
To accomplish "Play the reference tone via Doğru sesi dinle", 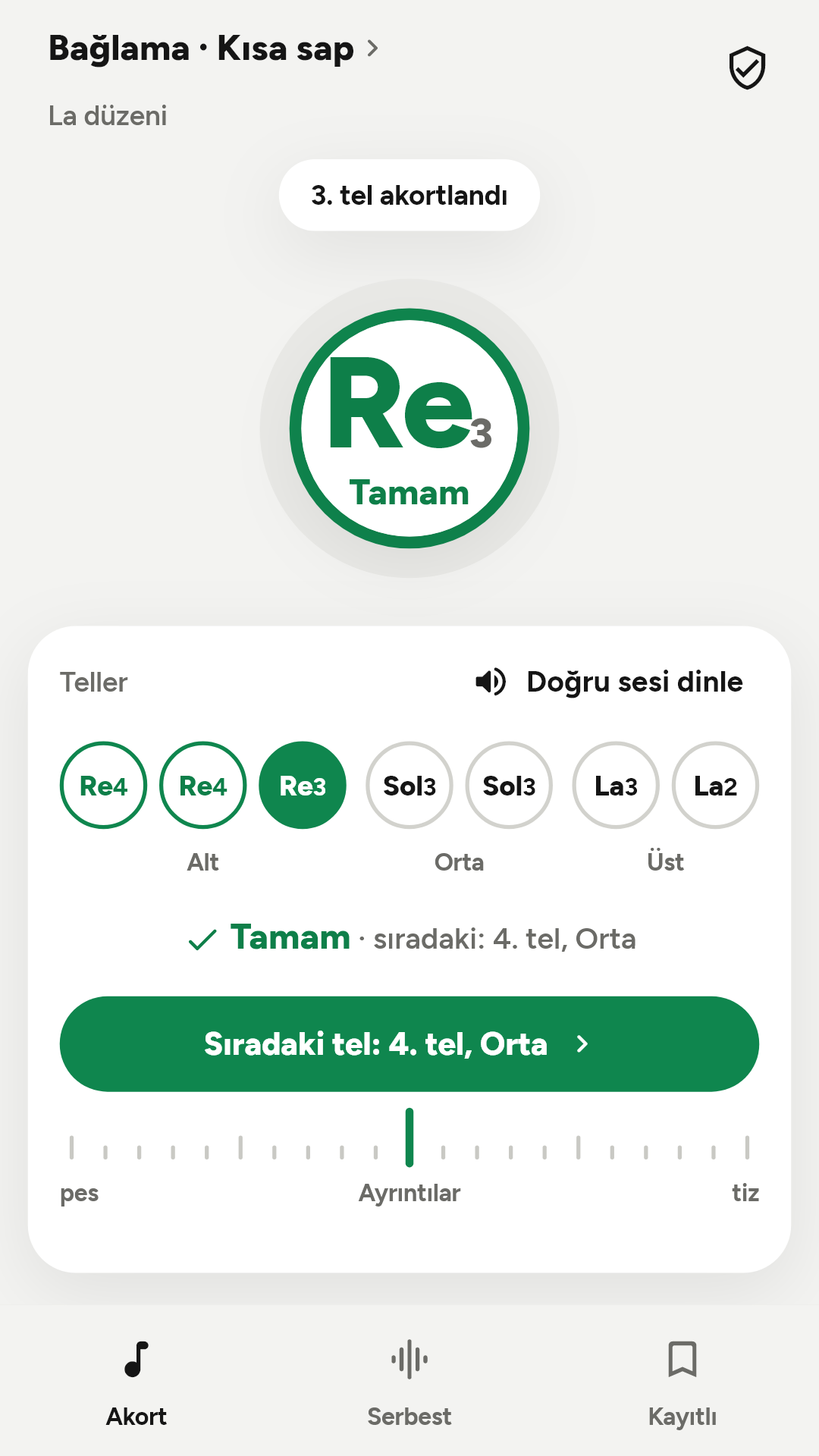I will click(609, 682).
